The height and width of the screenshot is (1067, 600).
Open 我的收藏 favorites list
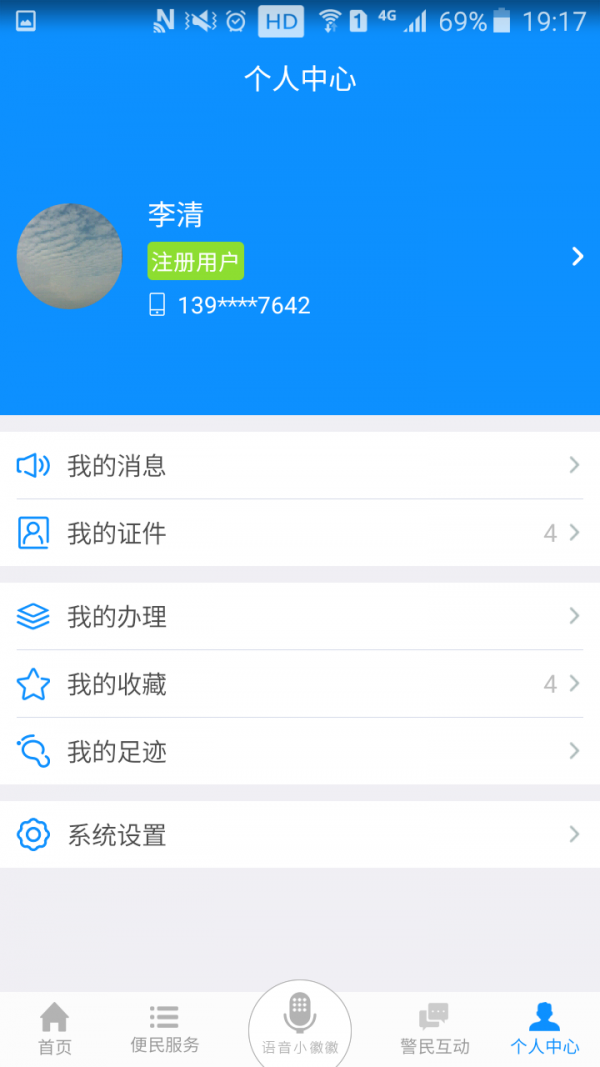click(x=300, y=684)
